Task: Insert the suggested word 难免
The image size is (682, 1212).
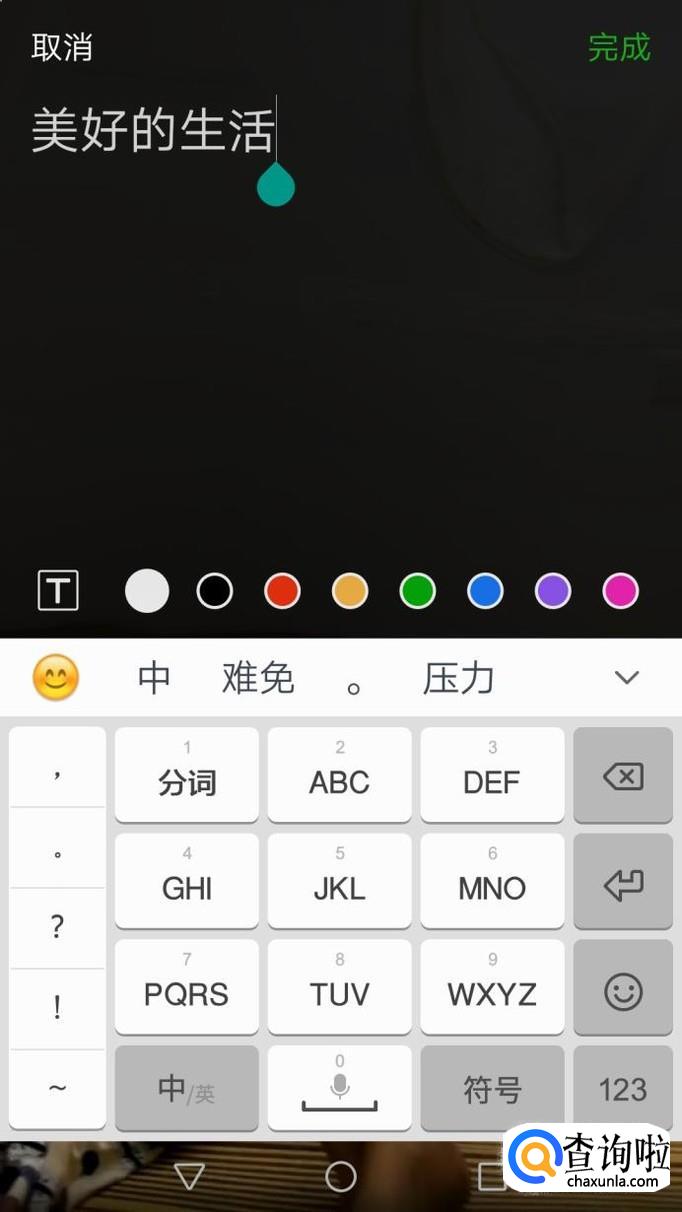Action: 258,678
